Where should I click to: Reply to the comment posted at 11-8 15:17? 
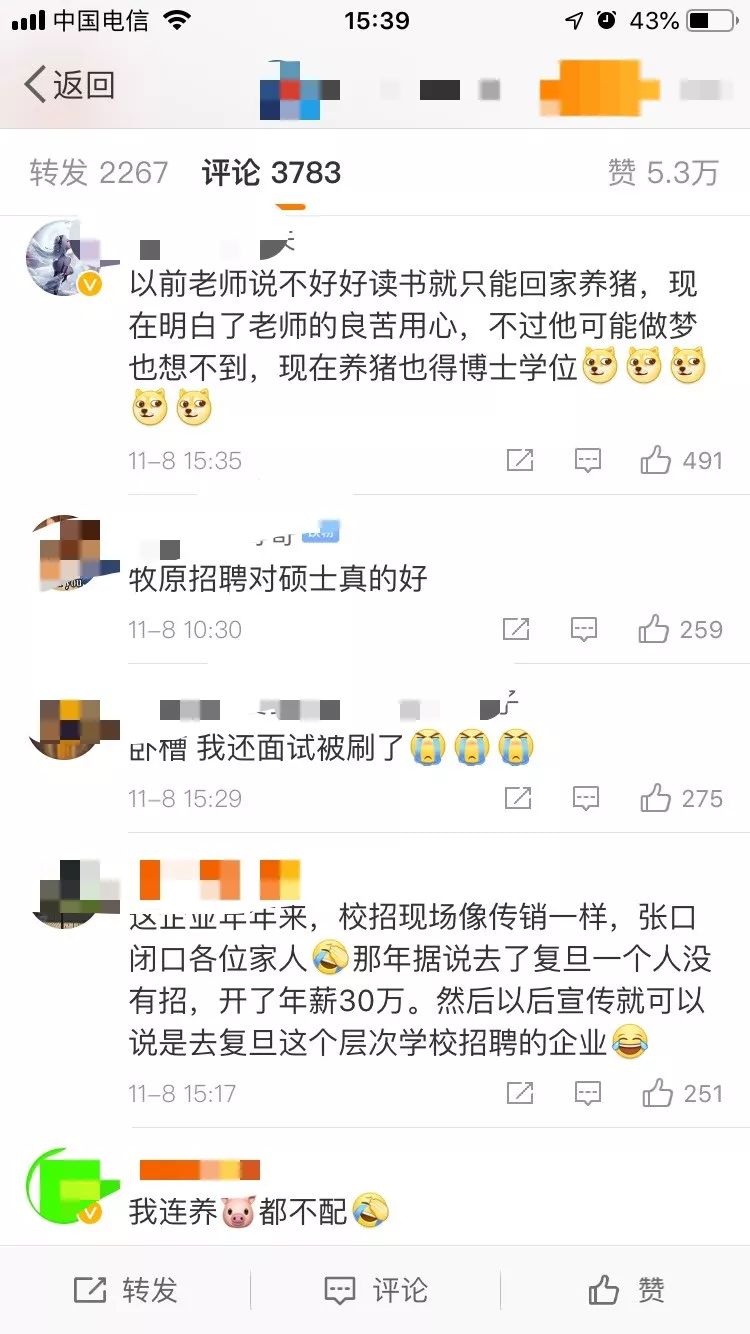pos(588,1093)
